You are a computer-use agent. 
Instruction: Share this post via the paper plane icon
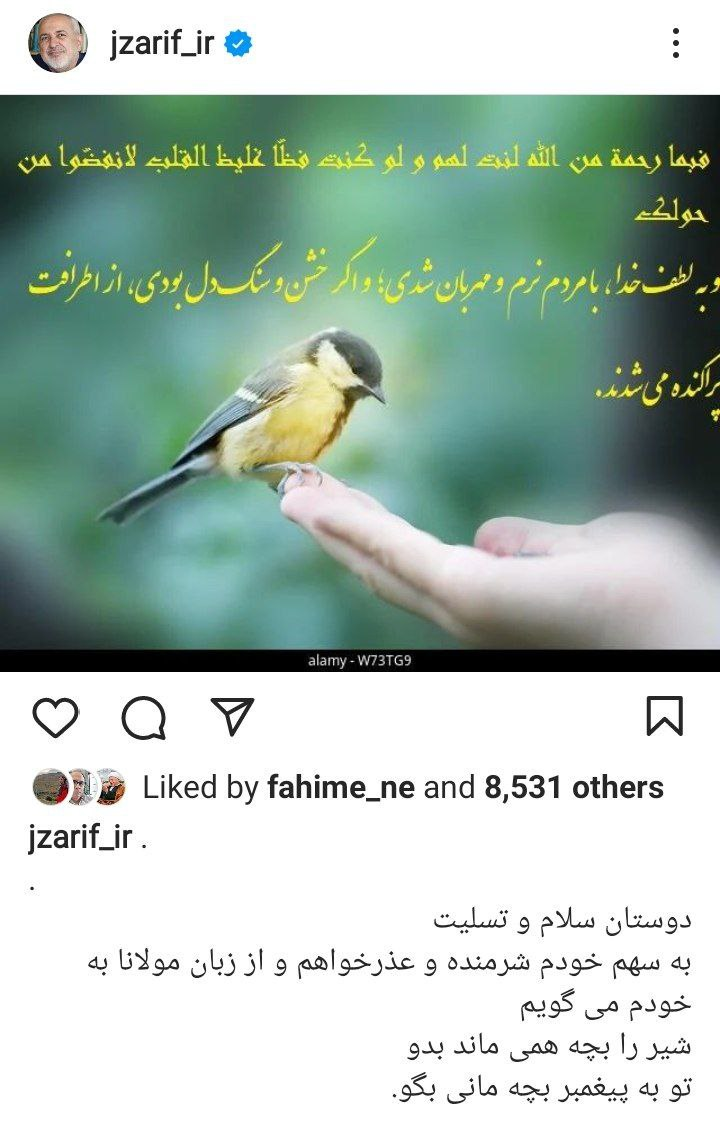(x=232, y=716)
